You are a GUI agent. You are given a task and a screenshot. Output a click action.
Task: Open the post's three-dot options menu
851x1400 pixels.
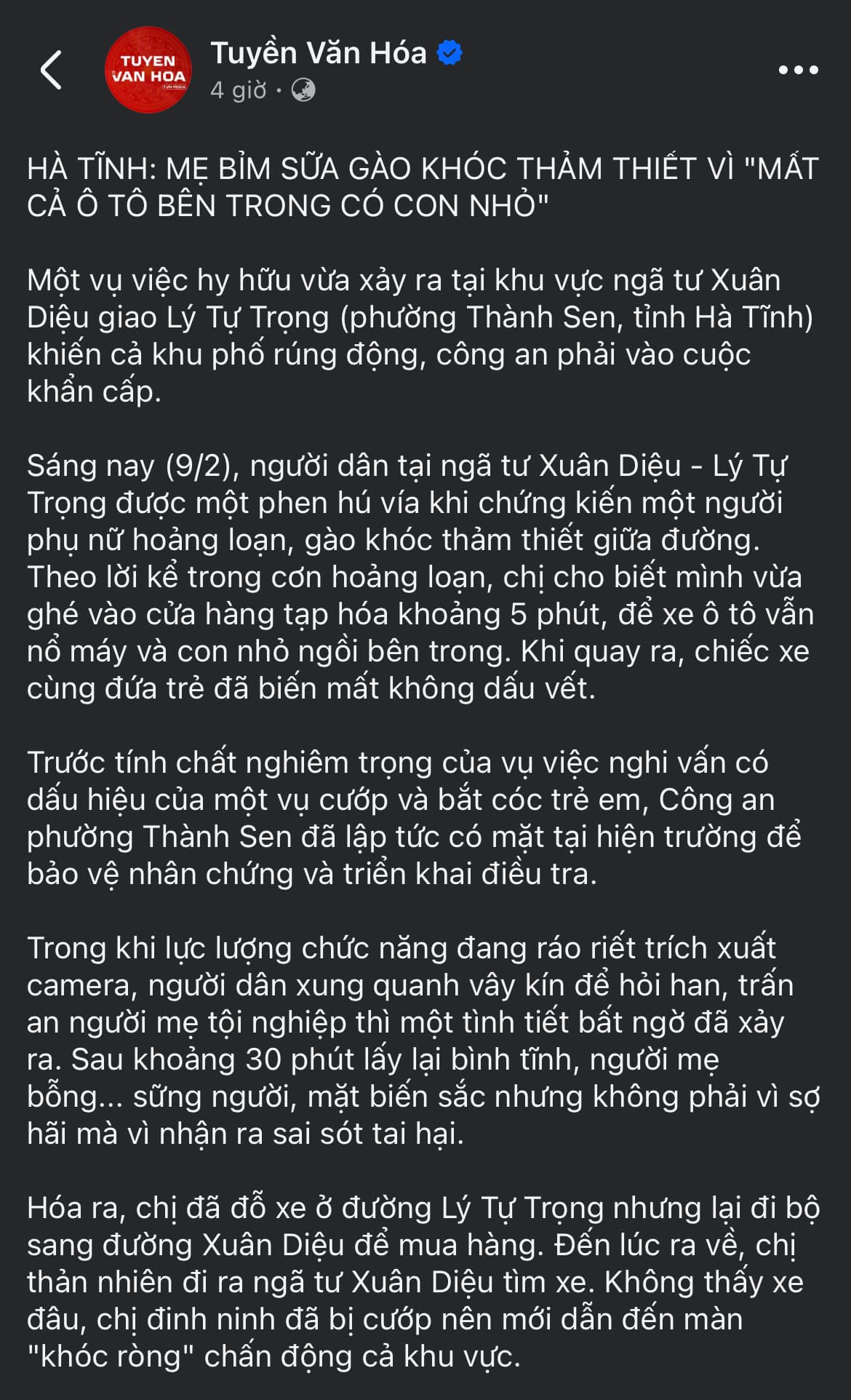[x=798, y=70]
